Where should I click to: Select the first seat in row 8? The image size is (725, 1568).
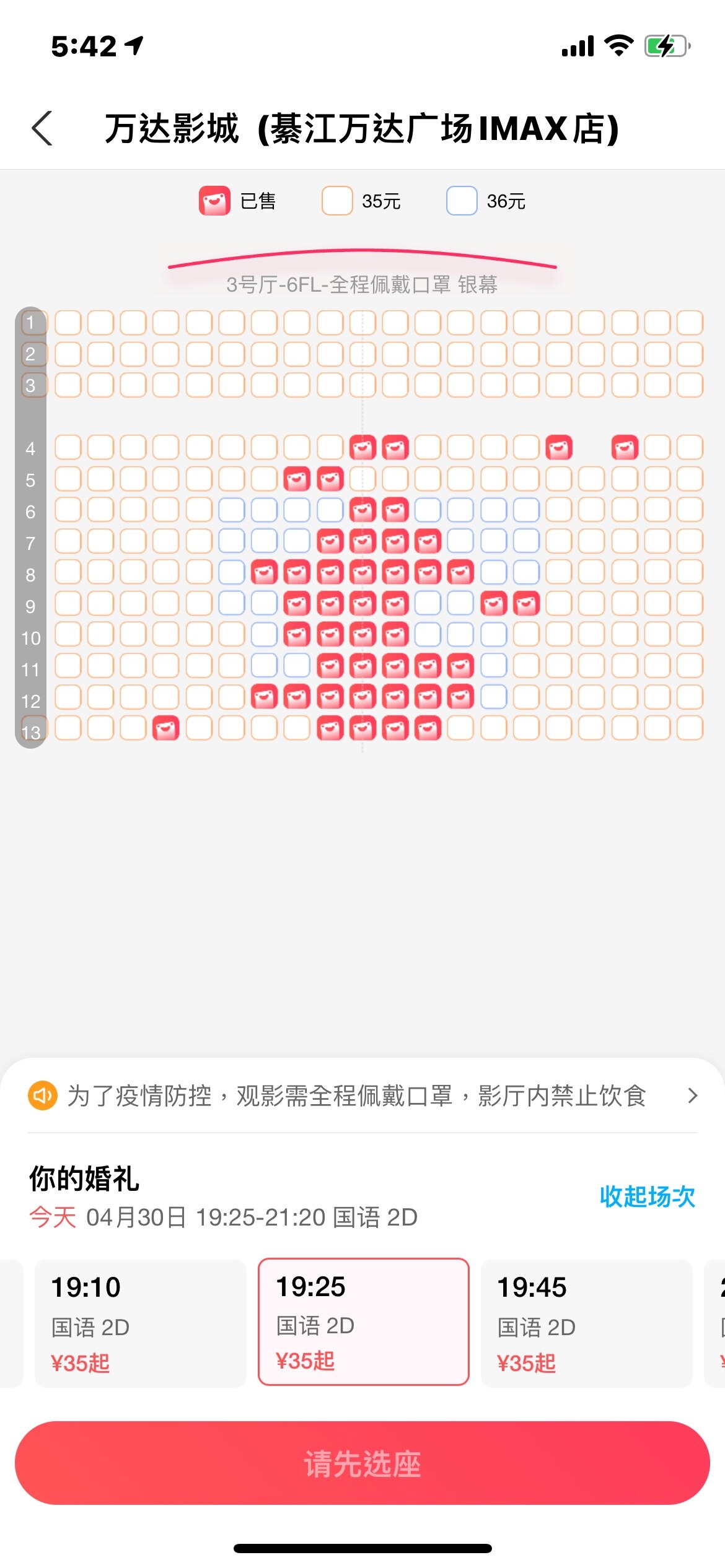tap(68, 572)
